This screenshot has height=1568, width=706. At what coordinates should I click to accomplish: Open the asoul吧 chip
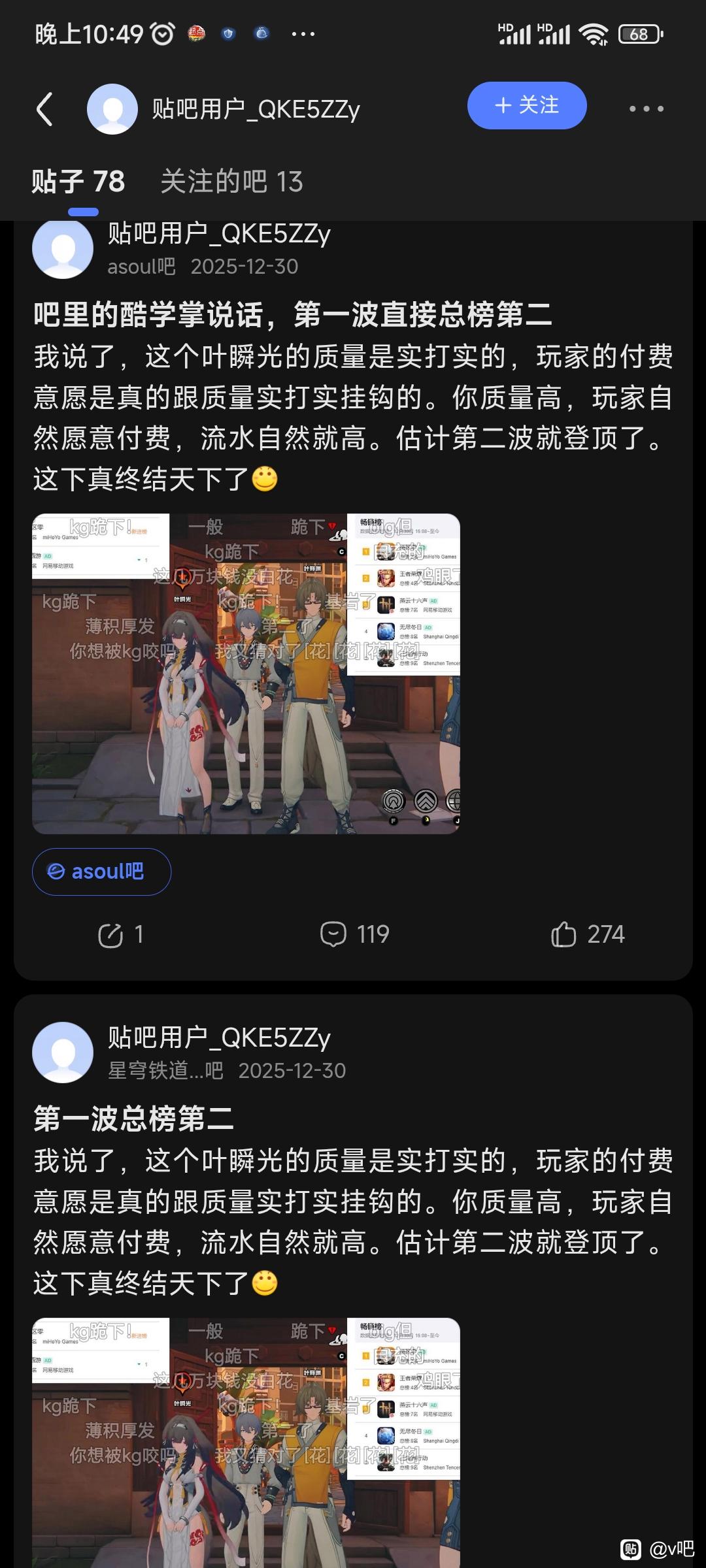click(x=101, y=872)
